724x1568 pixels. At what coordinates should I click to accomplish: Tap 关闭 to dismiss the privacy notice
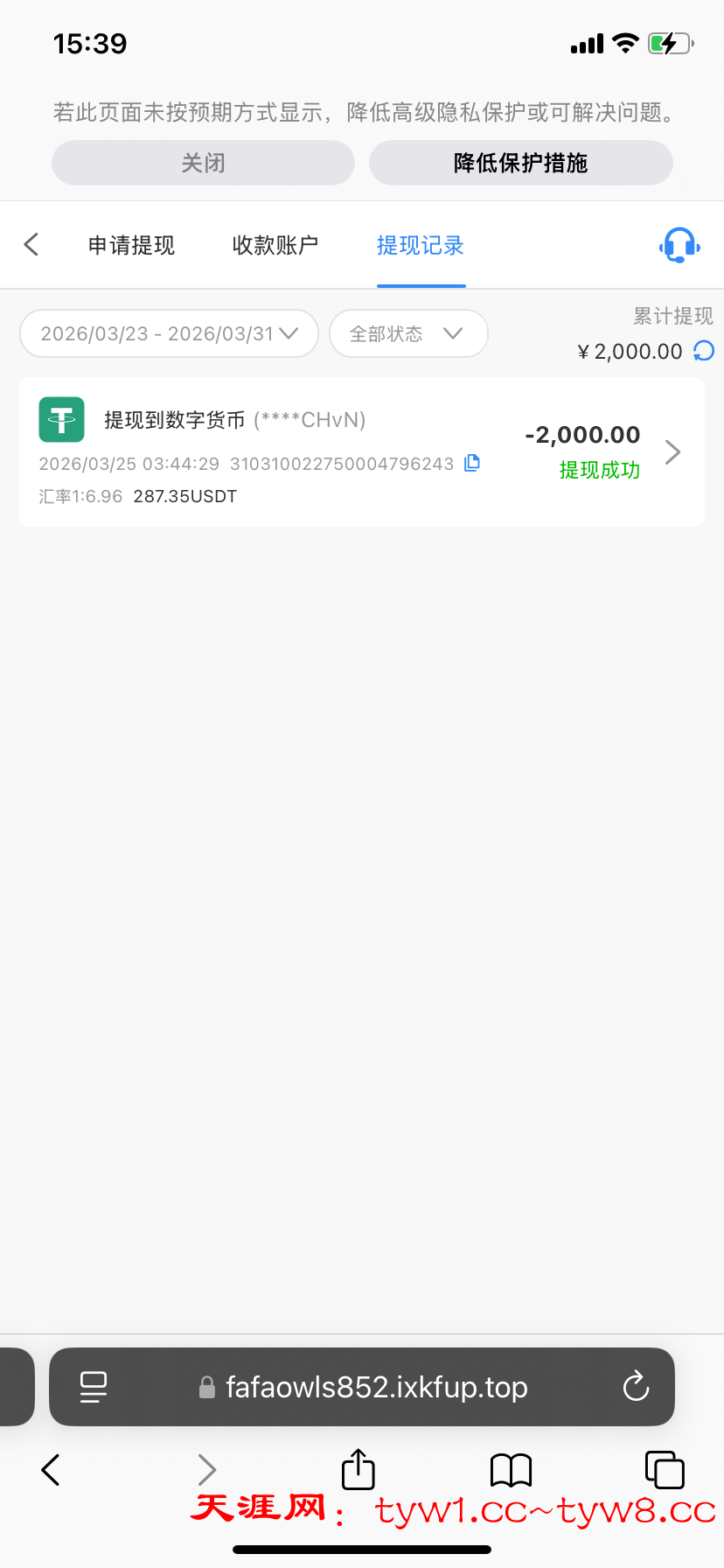[x=203, y=163]
